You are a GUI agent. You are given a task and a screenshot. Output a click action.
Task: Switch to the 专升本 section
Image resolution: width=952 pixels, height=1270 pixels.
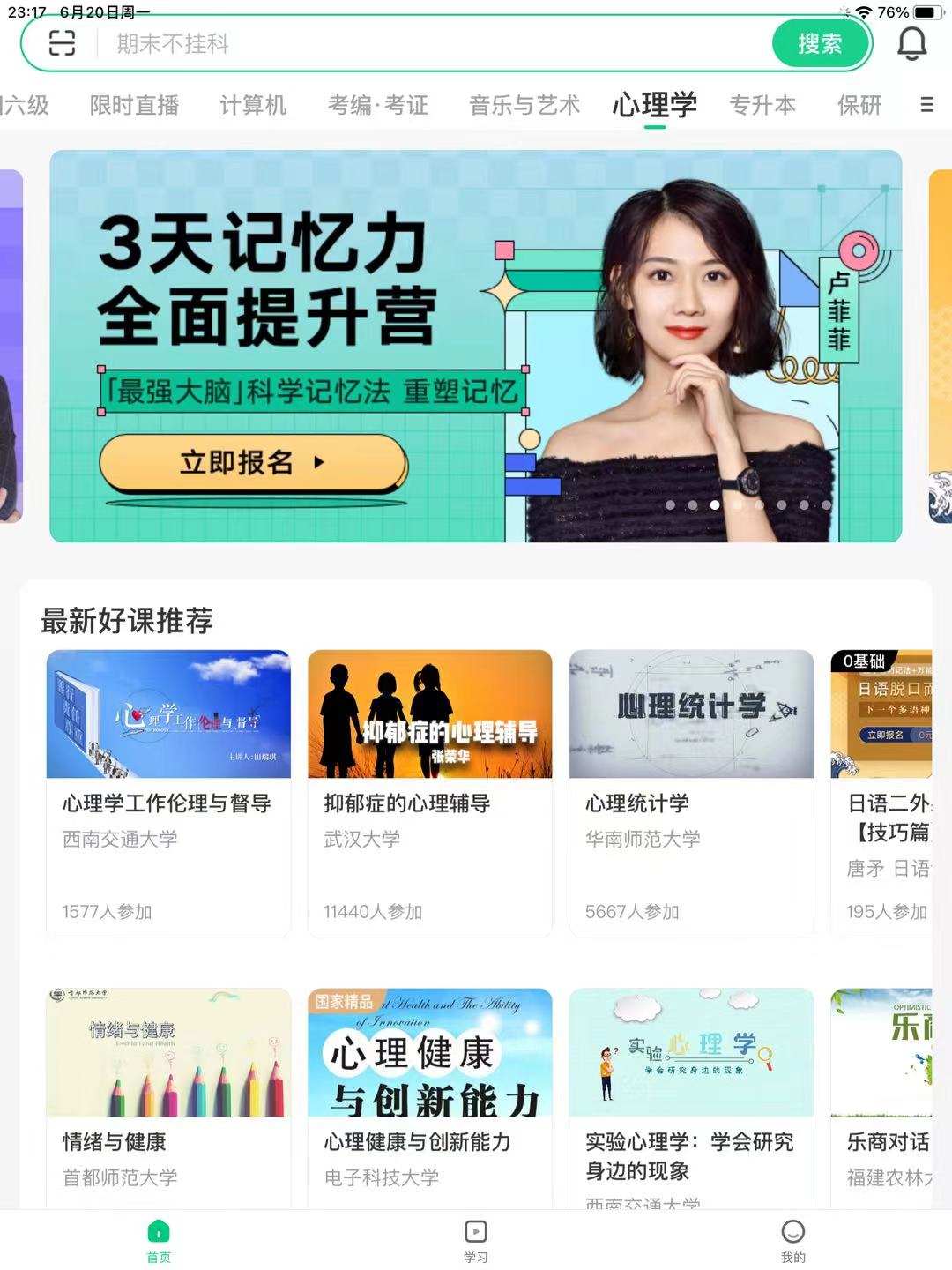[762, 106]
